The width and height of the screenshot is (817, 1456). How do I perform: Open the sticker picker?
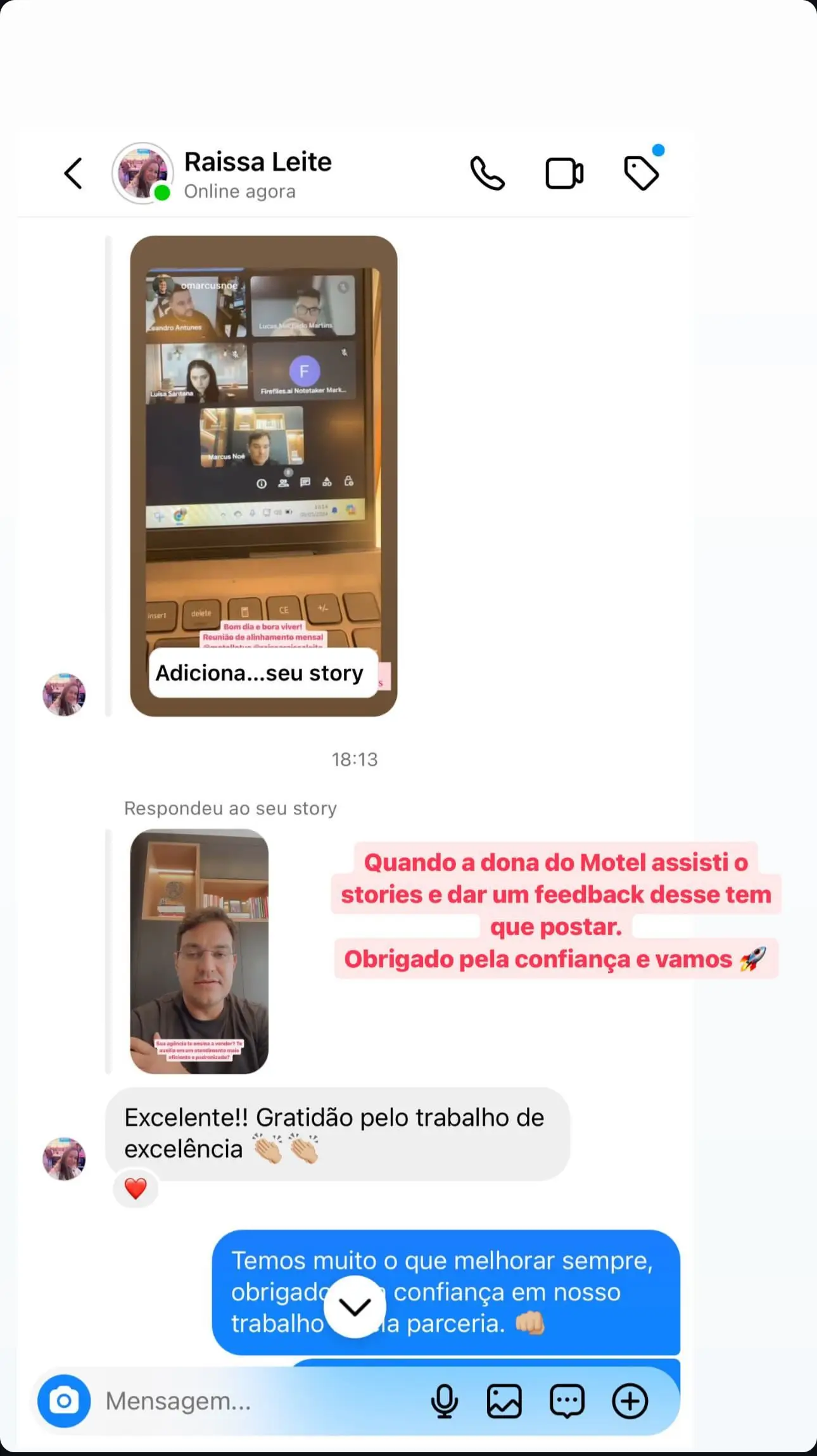567,1401
